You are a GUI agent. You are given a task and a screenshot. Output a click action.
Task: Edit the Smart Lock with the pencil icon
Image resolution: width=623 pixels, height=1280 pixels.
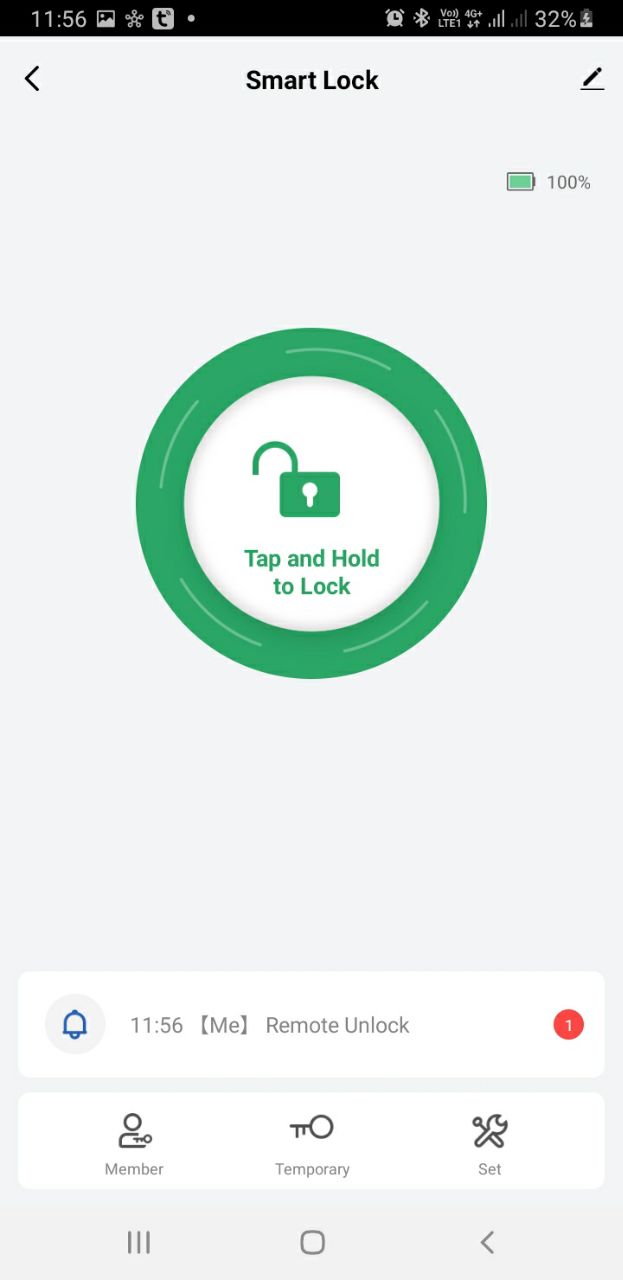pyautogui.click(x=592, y=79)
